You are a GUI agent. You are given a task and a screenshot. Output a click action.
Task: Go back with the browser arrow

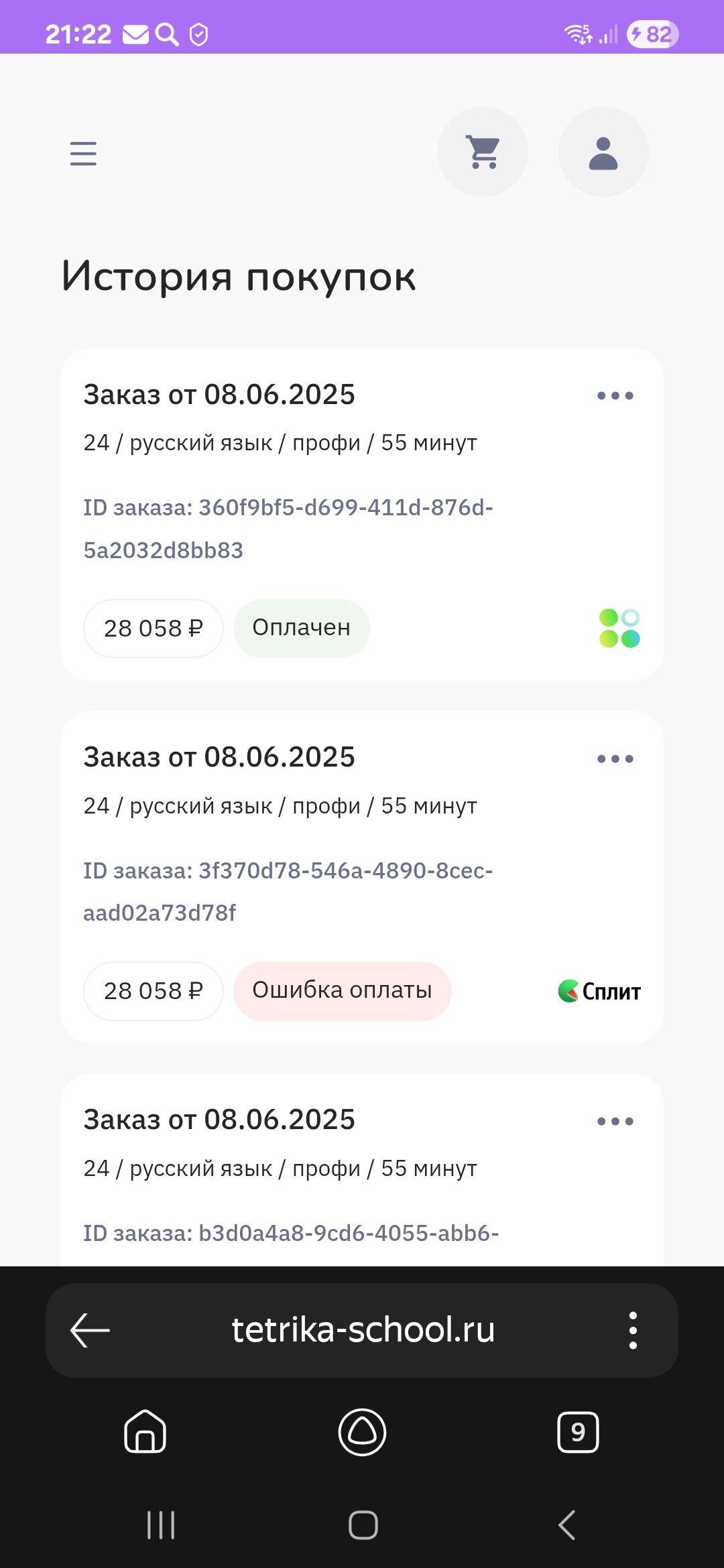click(90, 1330)
